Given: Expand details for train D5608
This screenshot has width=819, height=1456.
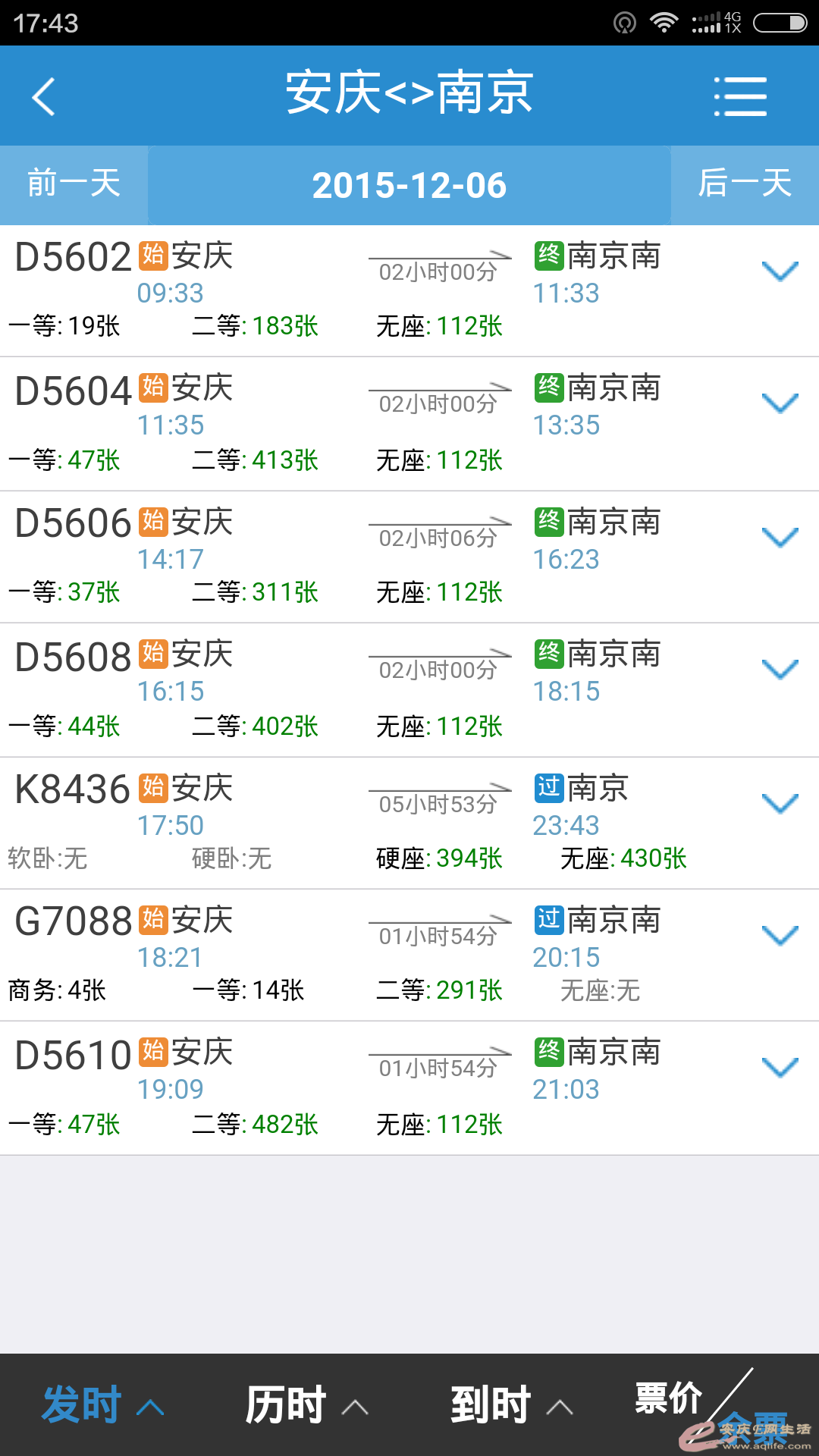Looking at the screenshot, I should coord(780,670).
